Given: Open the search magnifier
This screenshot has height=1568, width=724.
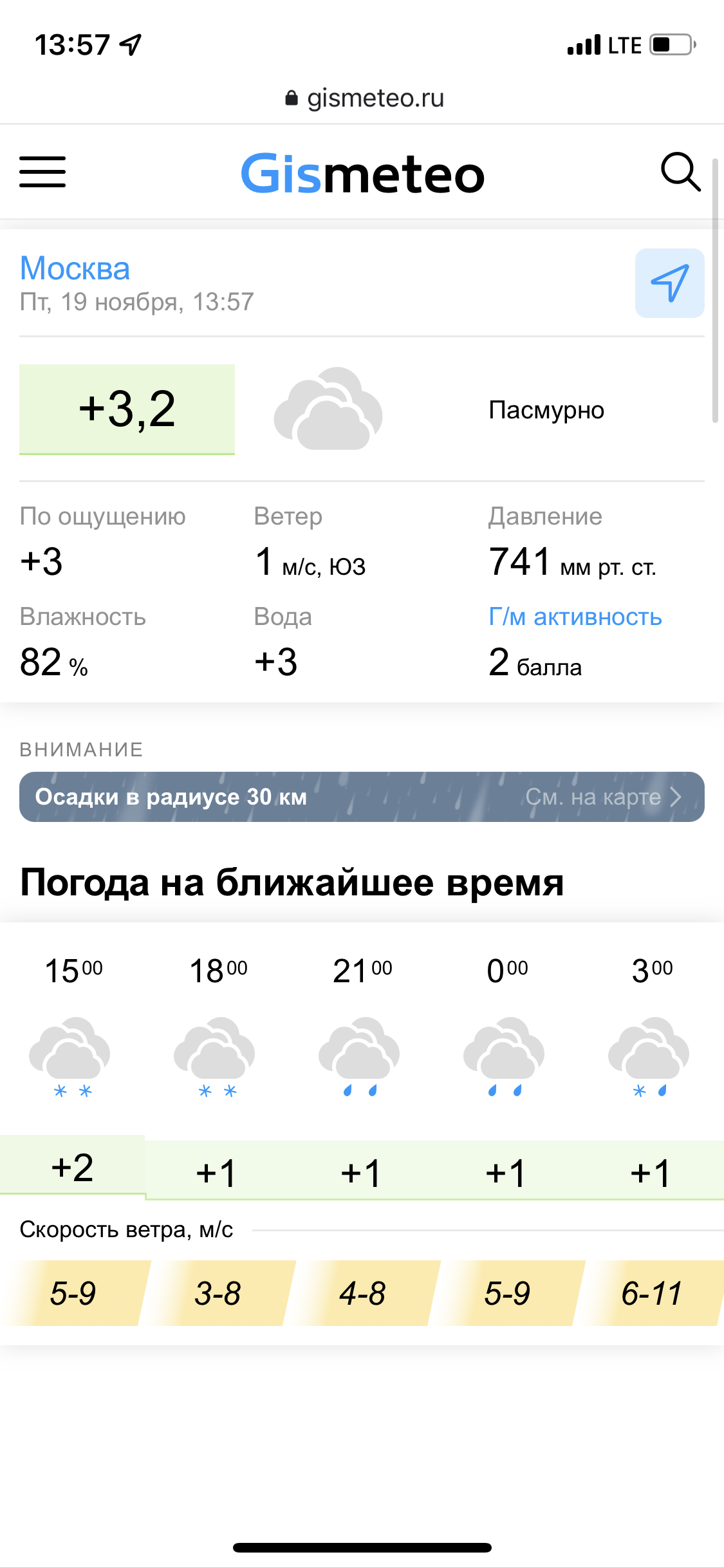Looking at the screenshot, I should click(680, 172).
